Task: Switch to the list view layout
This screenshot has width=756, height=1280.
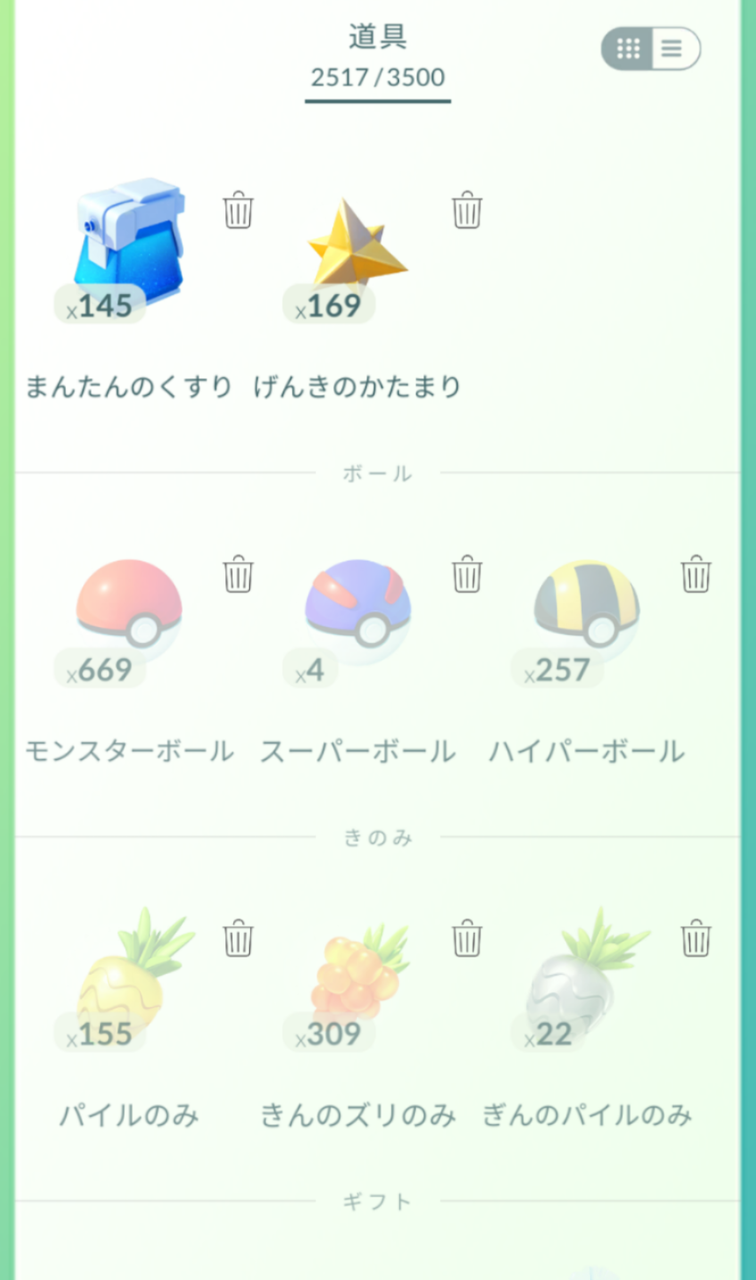Action: (x=673, y=49)
